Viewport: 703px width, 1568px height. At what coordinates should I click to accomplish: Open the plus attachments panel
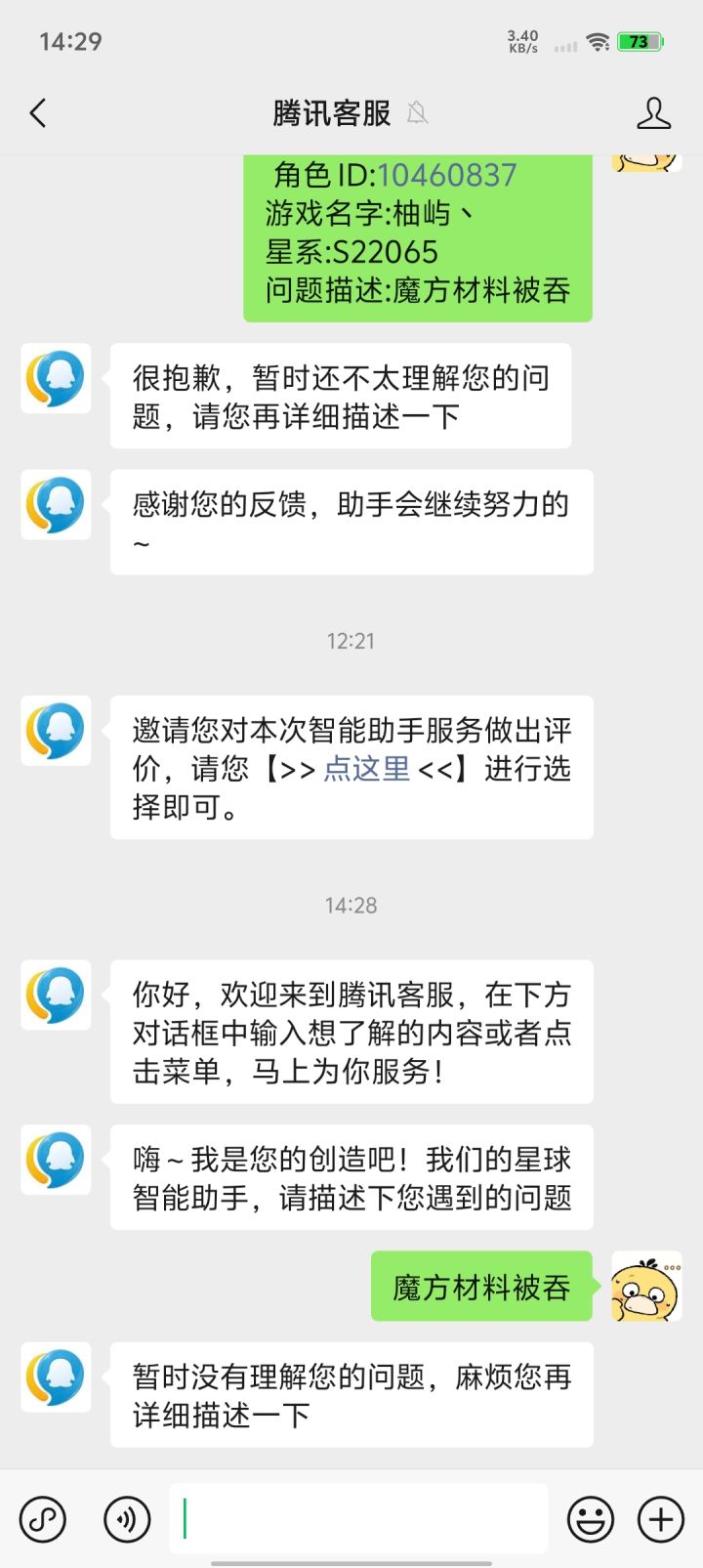pyautogui.click(x=661, y=1519)
